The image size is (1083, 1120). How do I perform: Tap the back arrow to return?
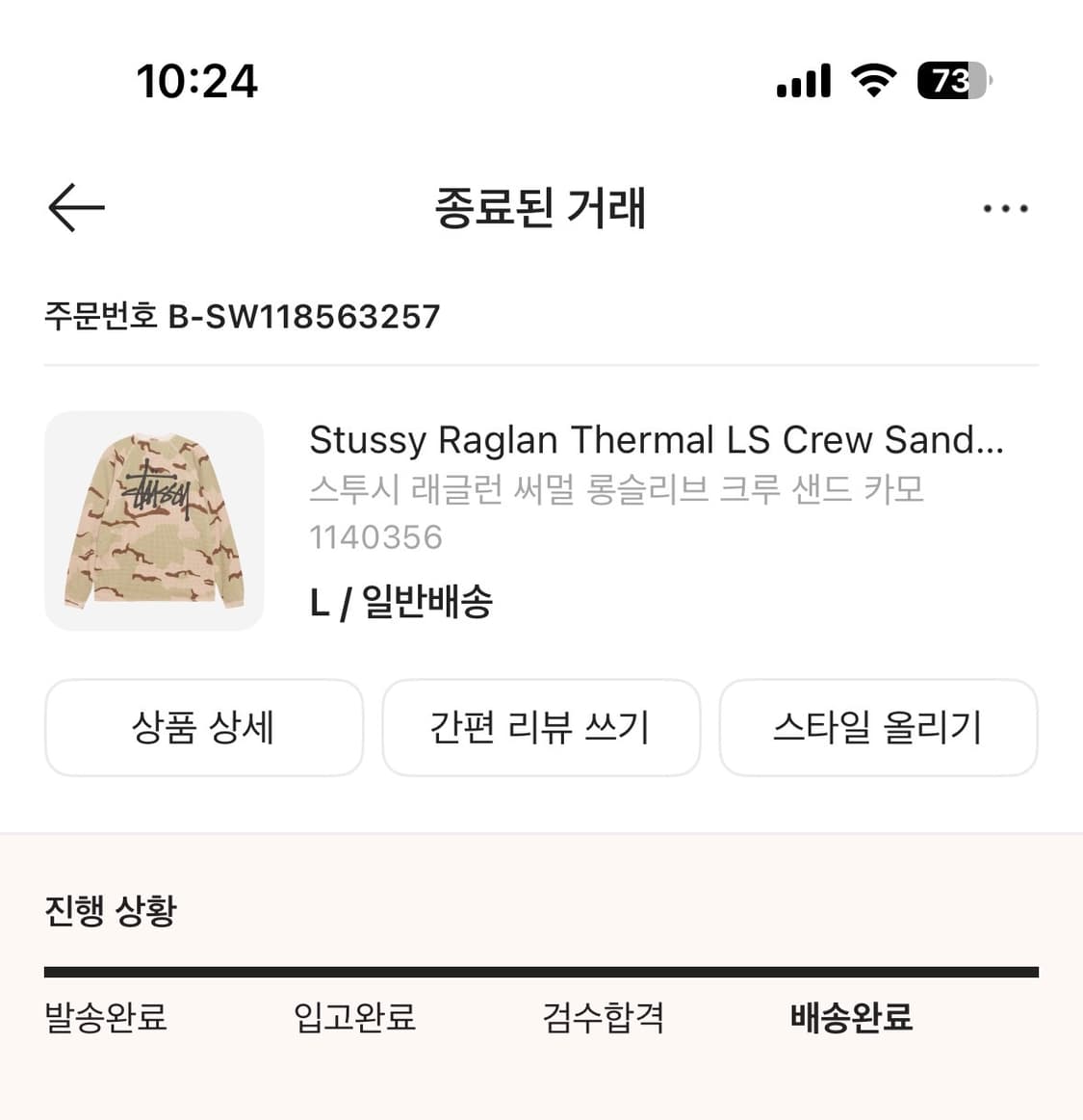[x=75, y=207]
